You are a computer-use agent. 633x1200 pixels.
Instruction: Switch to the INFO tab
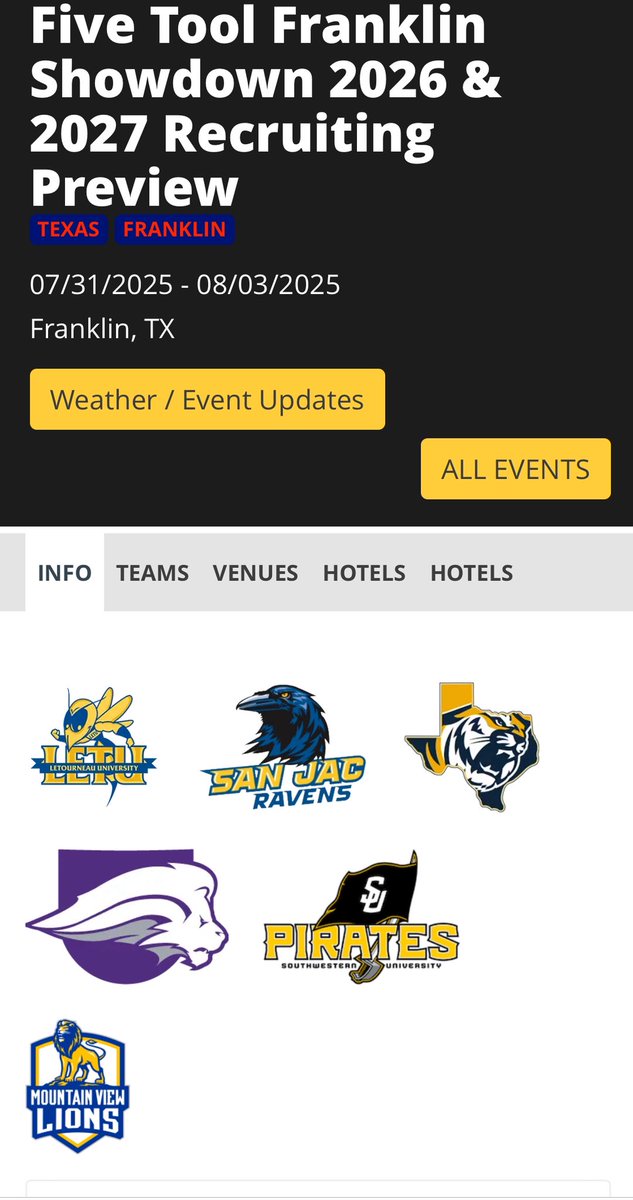[65, 573]
